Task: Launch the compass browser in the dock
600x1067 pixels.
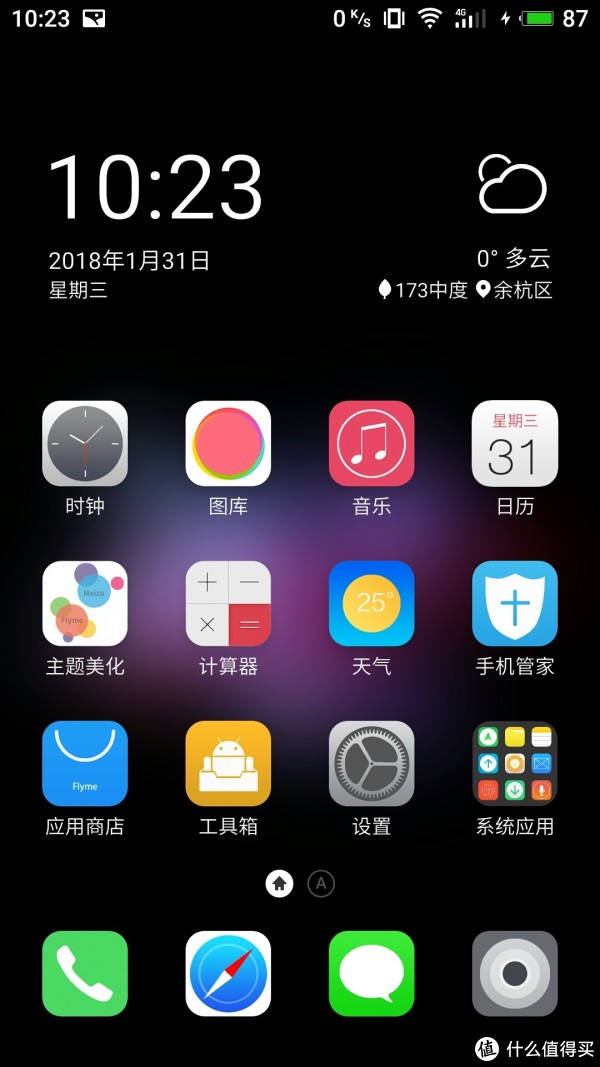Action: click(228, 973)
